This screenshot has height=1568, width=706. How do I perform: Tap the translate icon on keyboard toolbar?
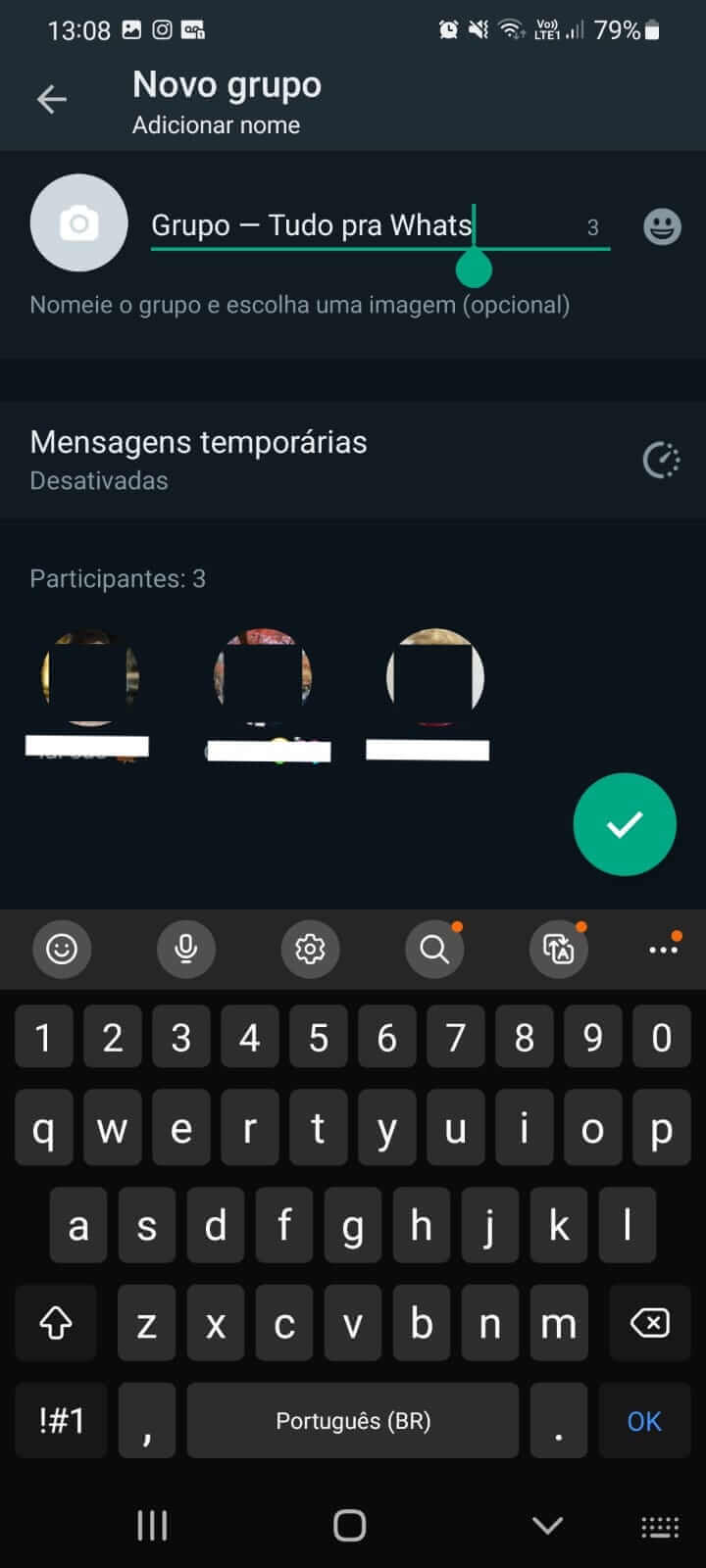coord(558,949)
